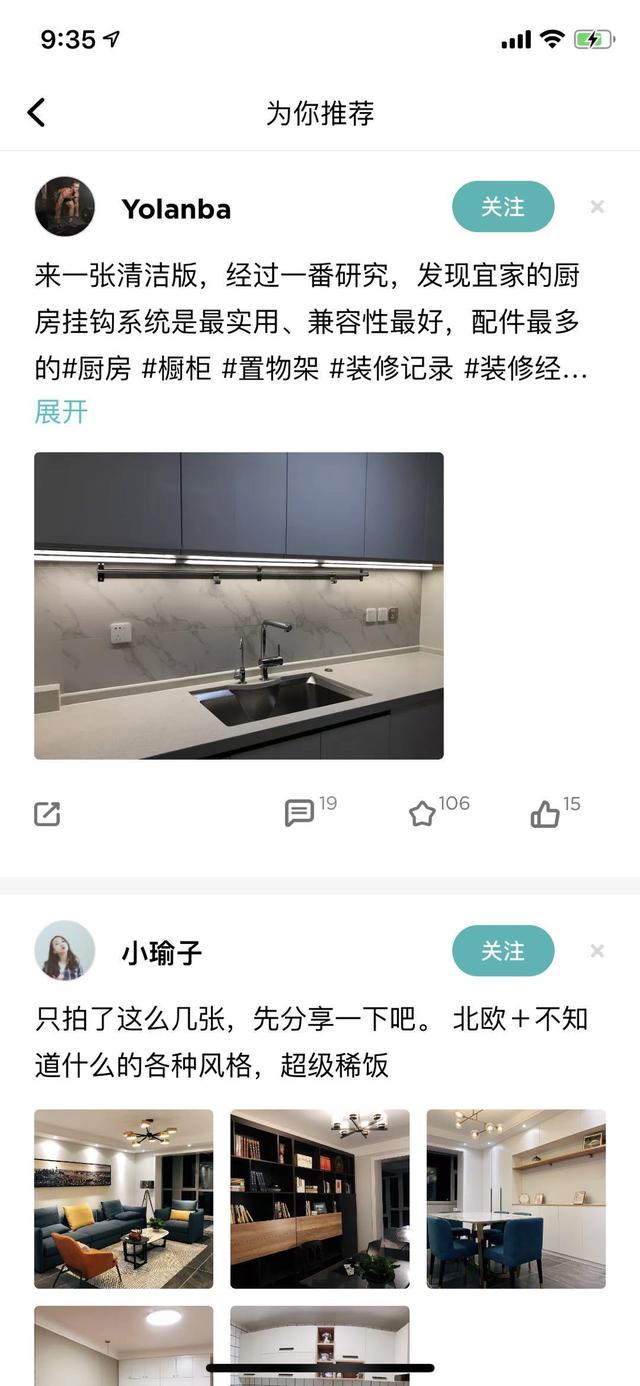Open 小瑜子's living room sofa photo
This screenshot has width=640, height=1386.
pyautogui.click(x=124, y=1198)
